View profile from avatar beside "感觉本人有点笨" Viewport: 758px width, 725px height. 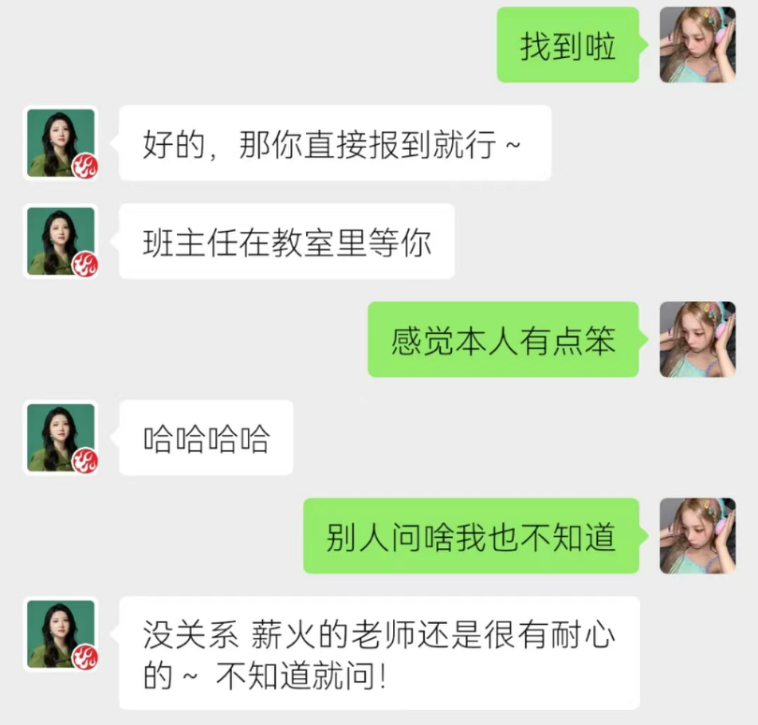(697, 340)
